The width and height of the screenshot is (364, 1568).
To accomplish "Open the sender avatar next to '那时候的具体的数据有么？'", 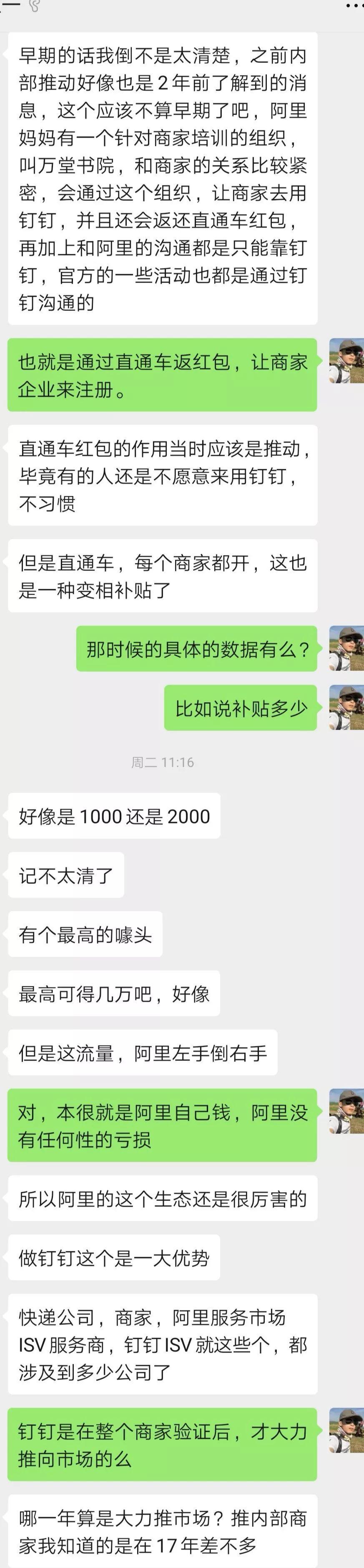I will tap(347, 648).
